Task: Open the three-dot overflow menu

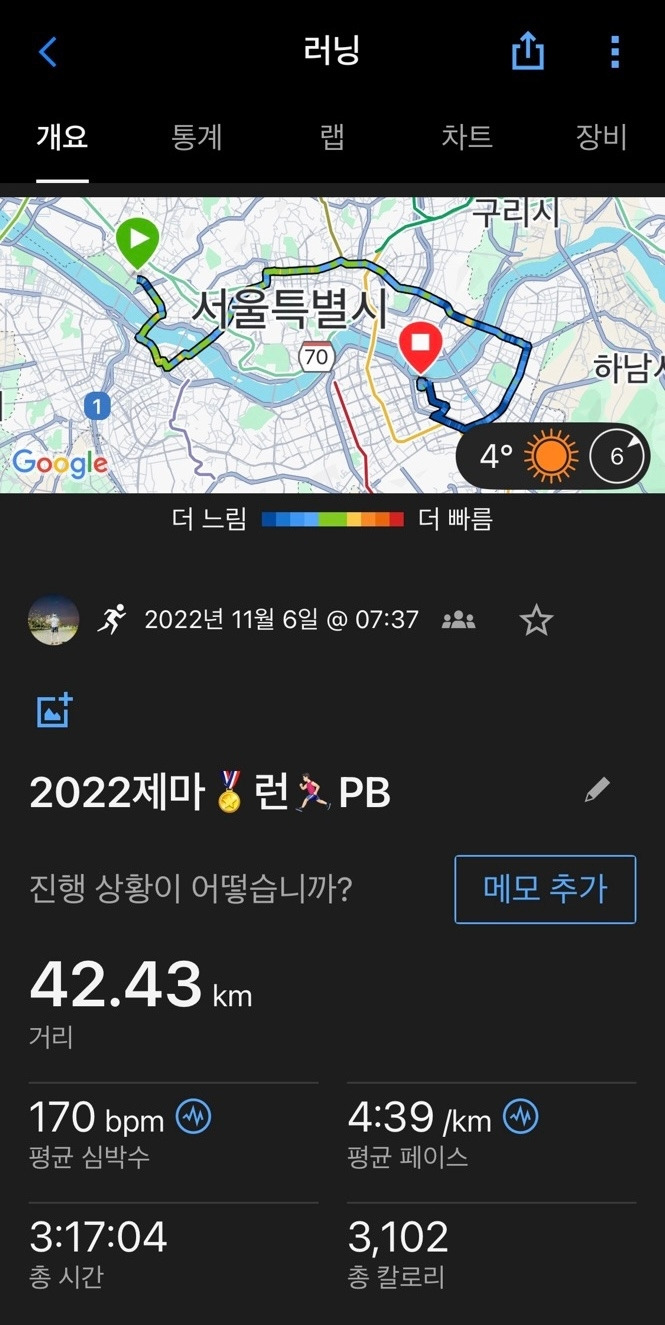Action: pyautogui.click(x=614, y=51)
